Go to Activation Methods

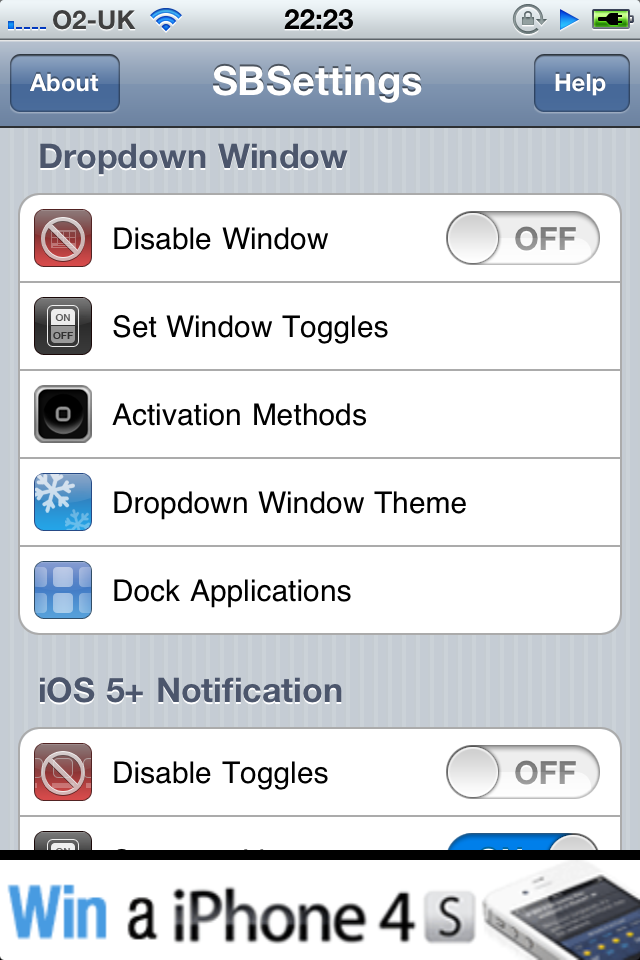(x=320, y=415)
